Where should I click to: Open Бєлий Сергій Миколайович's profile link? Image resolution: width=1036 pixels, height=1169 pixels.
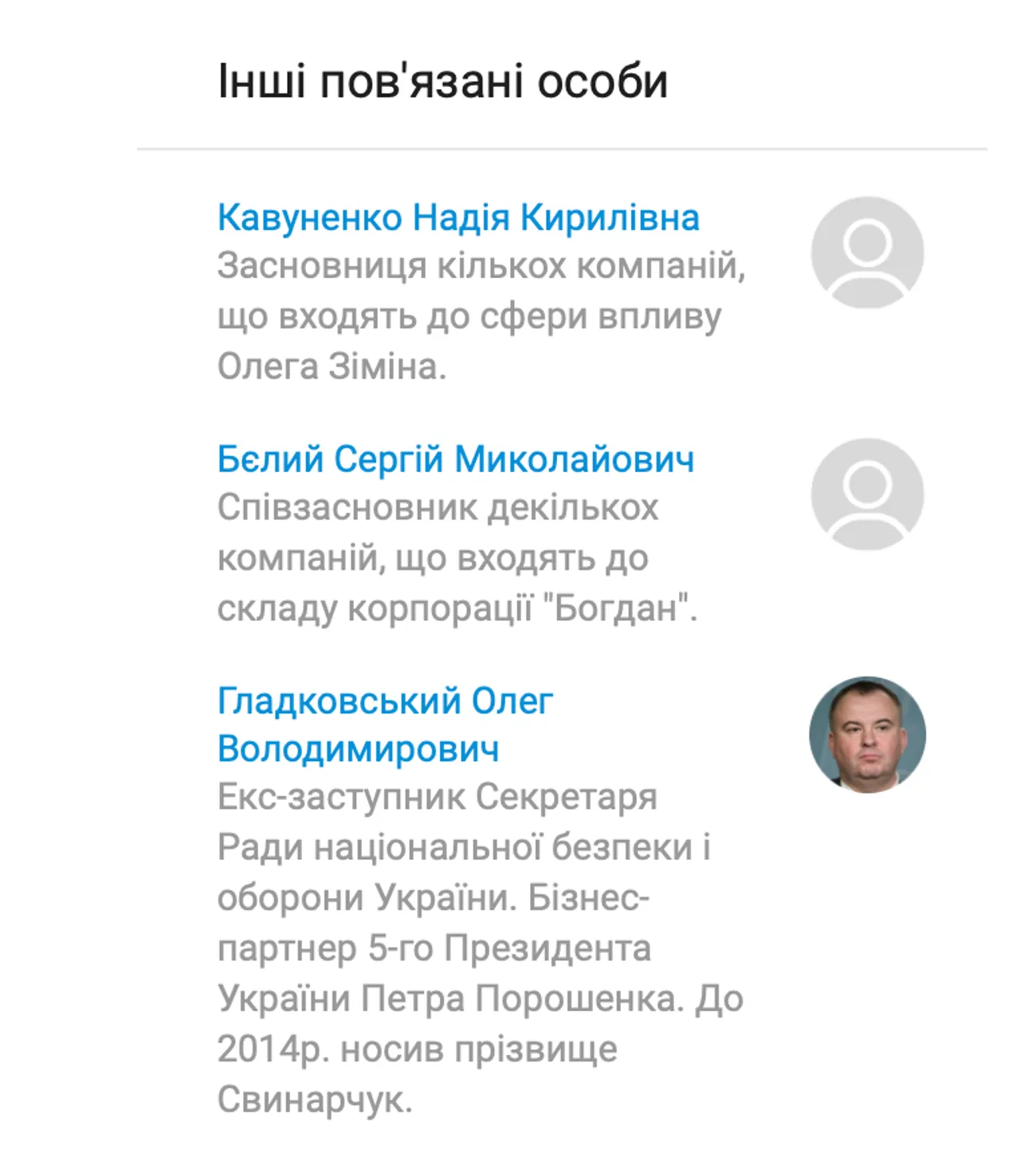click(x=455, y=460)
